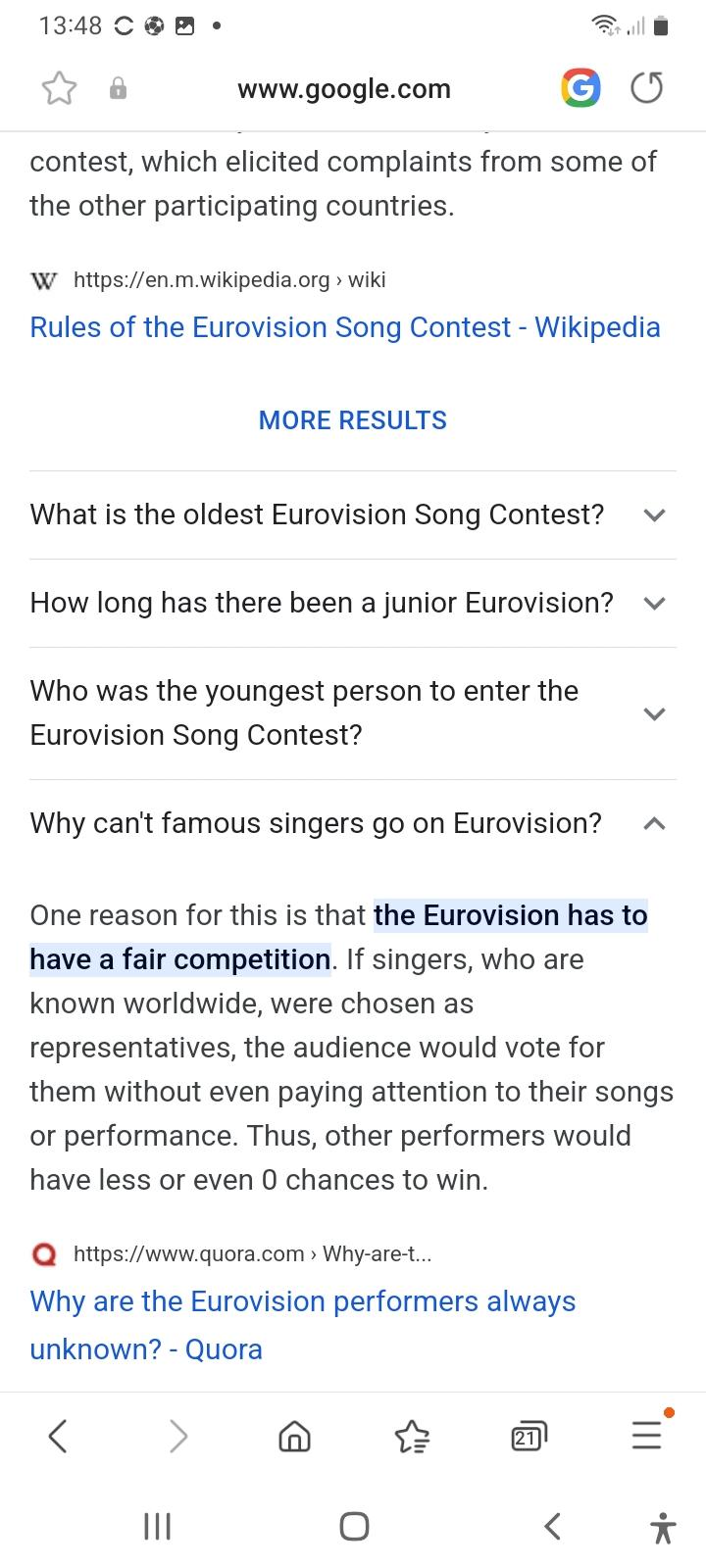Open Rules of the Eurovision Song Contest Wikipedia link
The width and height of the screenshot is (706, 1568).
pos(345,327)
